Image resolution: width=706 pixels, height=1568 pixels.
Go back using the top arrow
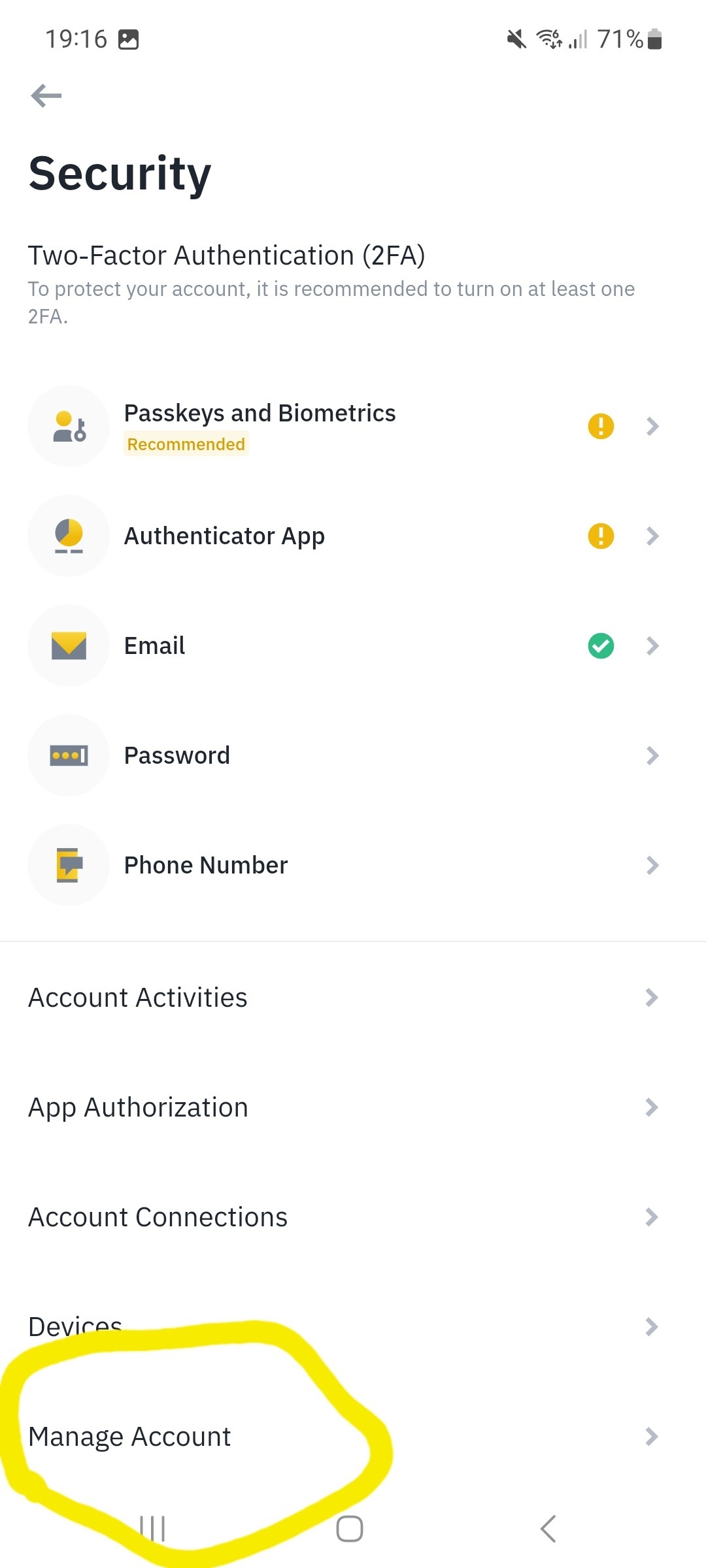click(46, 96)
